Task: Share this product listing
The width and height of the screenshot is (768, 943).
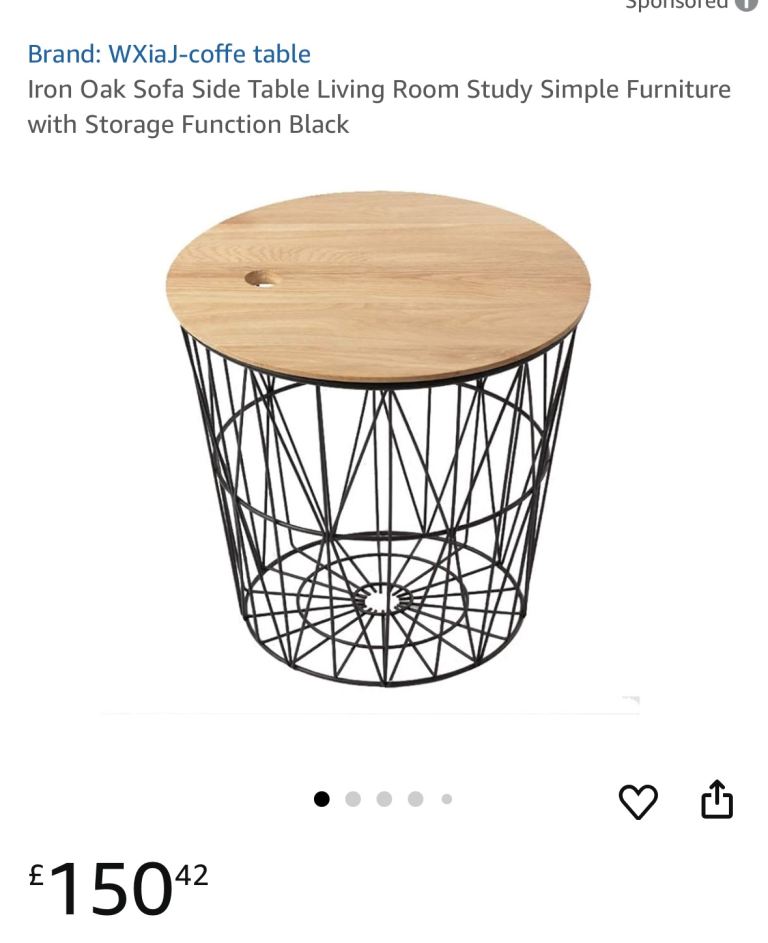Action: click(x=717, y=800)
